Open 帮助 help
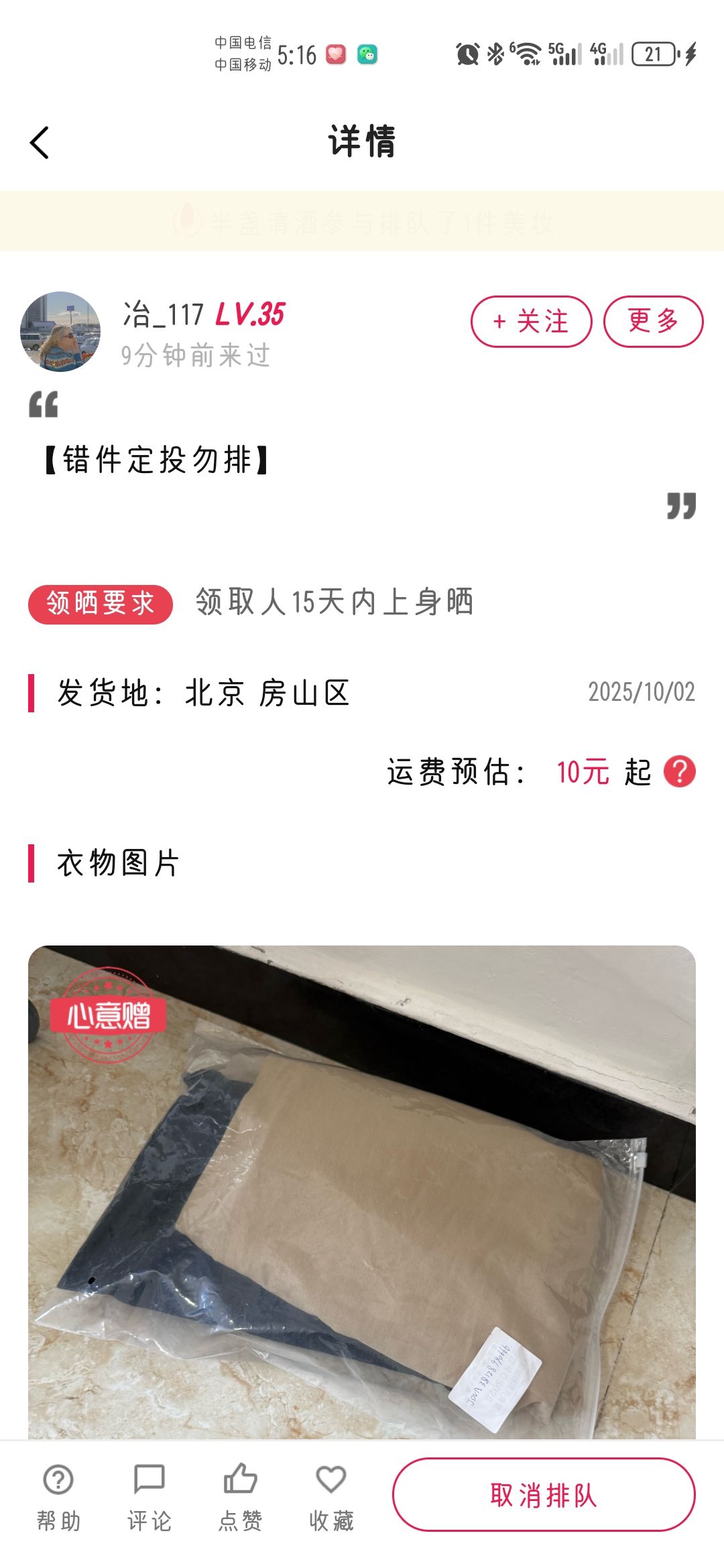724x1568 pixels. pyautogui.click(x=58, y=1496)
